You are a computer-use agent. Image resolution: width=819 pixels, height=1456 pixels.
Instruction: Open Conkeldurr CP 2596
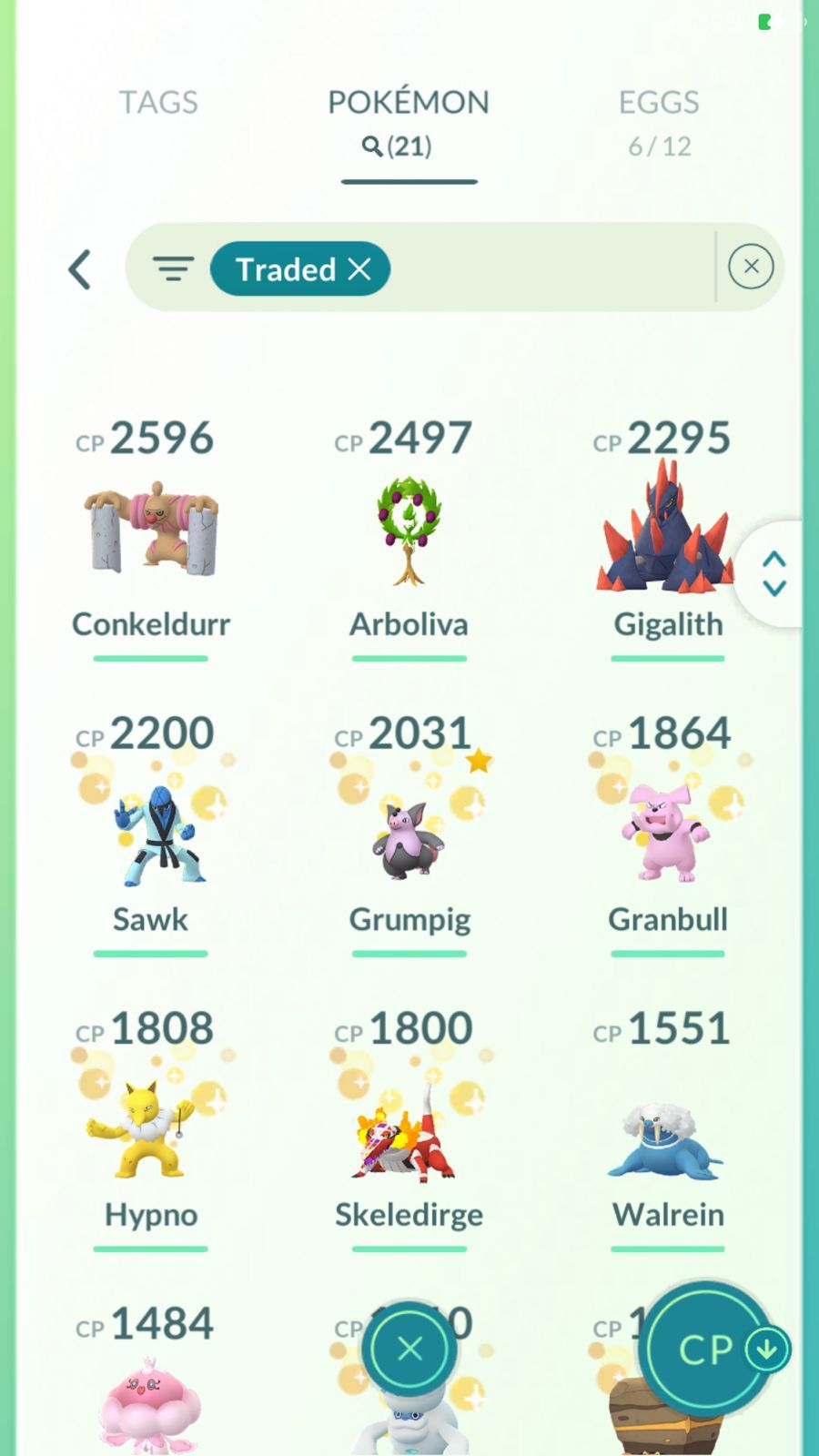pos(151,538)
